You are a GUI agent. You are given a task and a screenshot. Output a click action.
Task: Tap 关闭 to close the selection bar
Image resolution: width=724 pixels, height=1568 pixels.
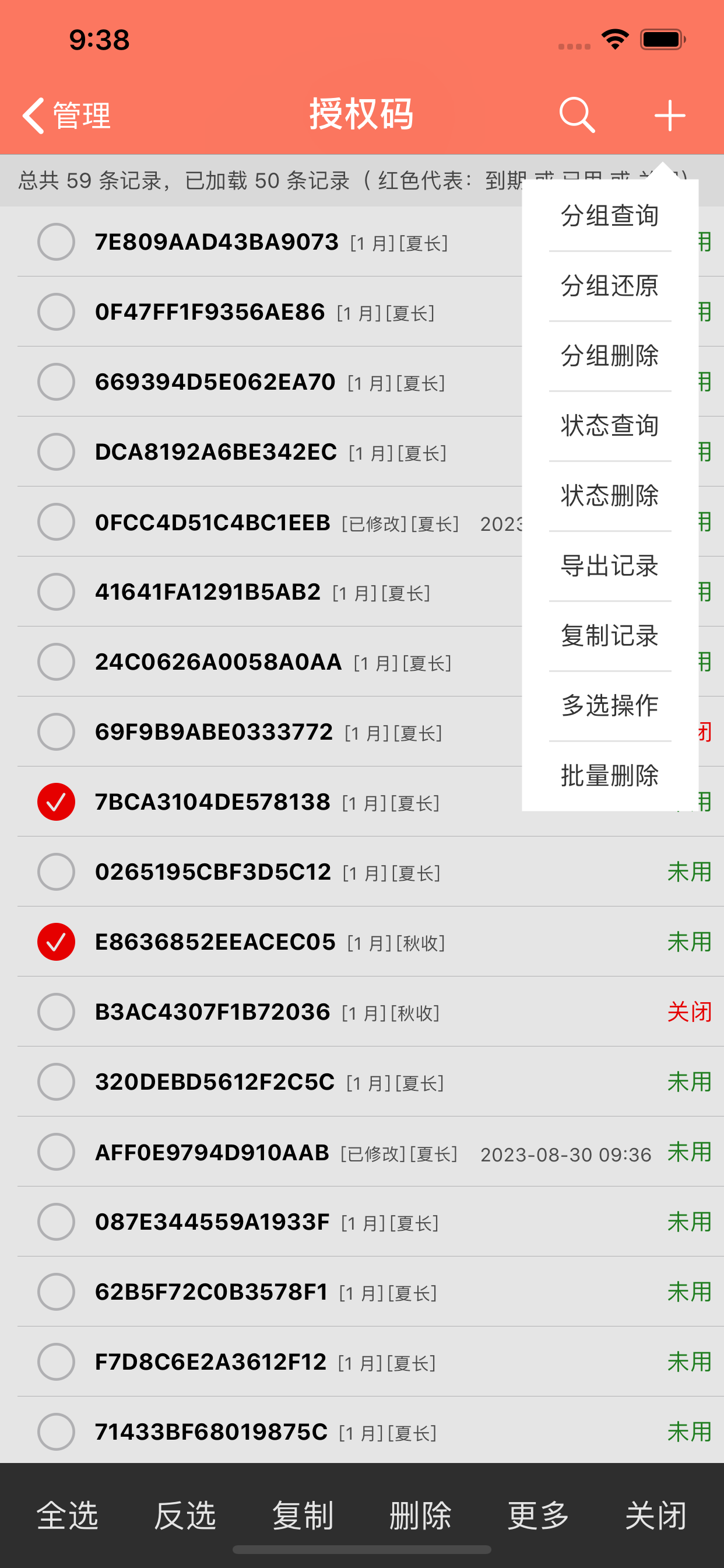[655, 1515]
